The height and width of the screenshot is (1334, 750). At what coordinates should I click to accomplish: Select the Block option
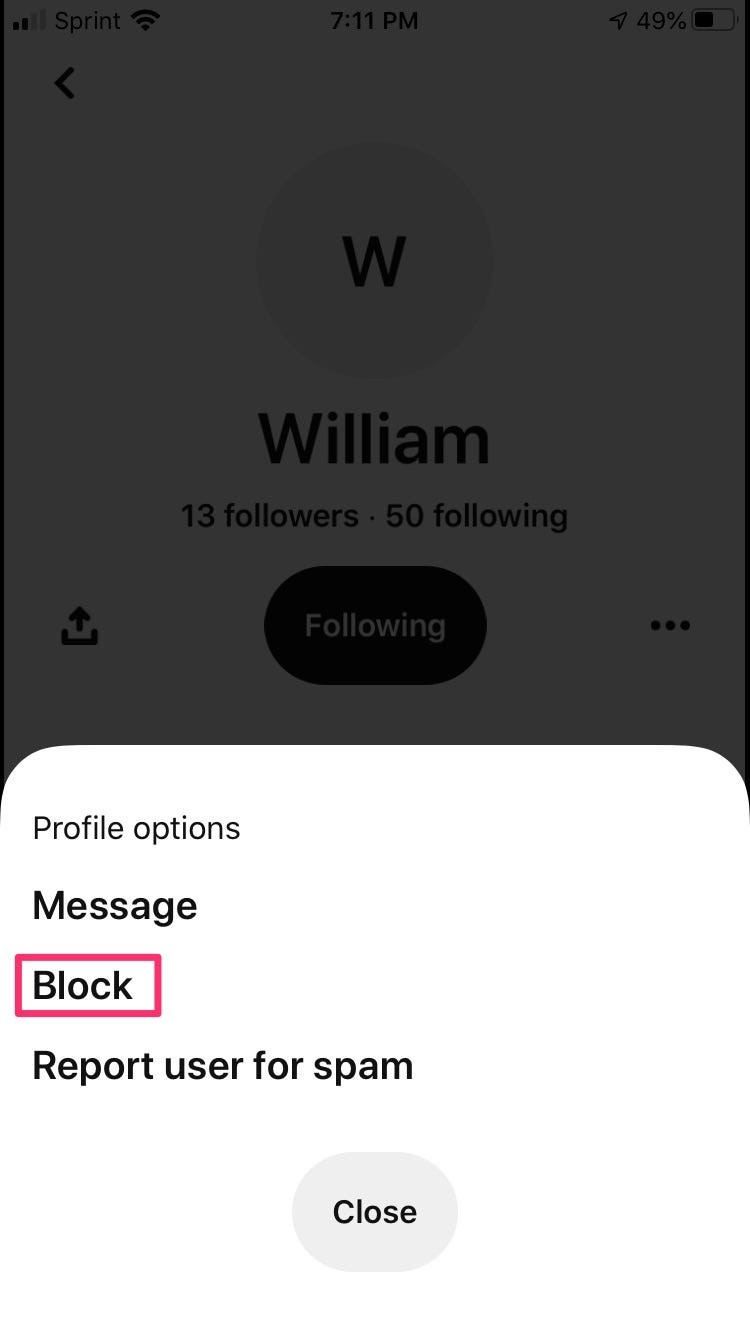(x=81, y=984)
